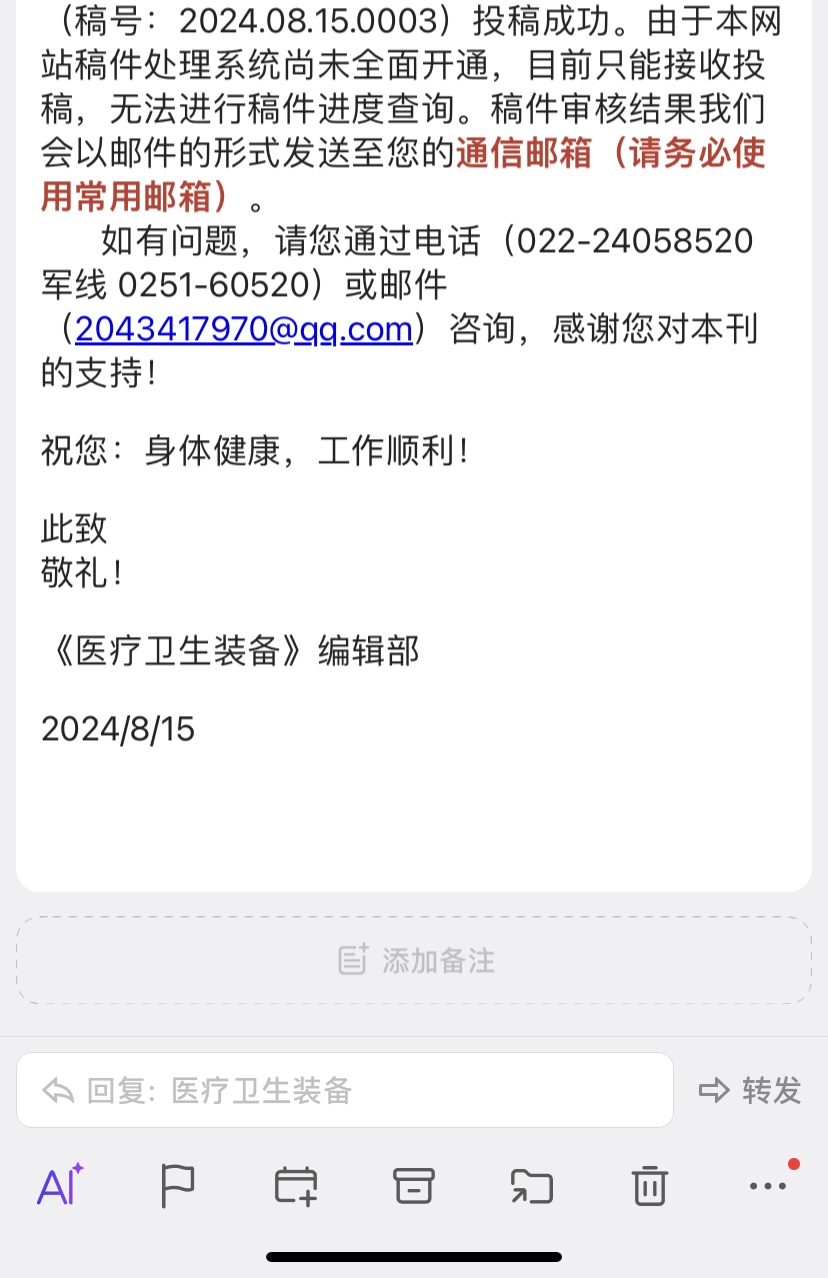
Task: Open the 2043417970@qq.com email link
Action: [243, 329]
